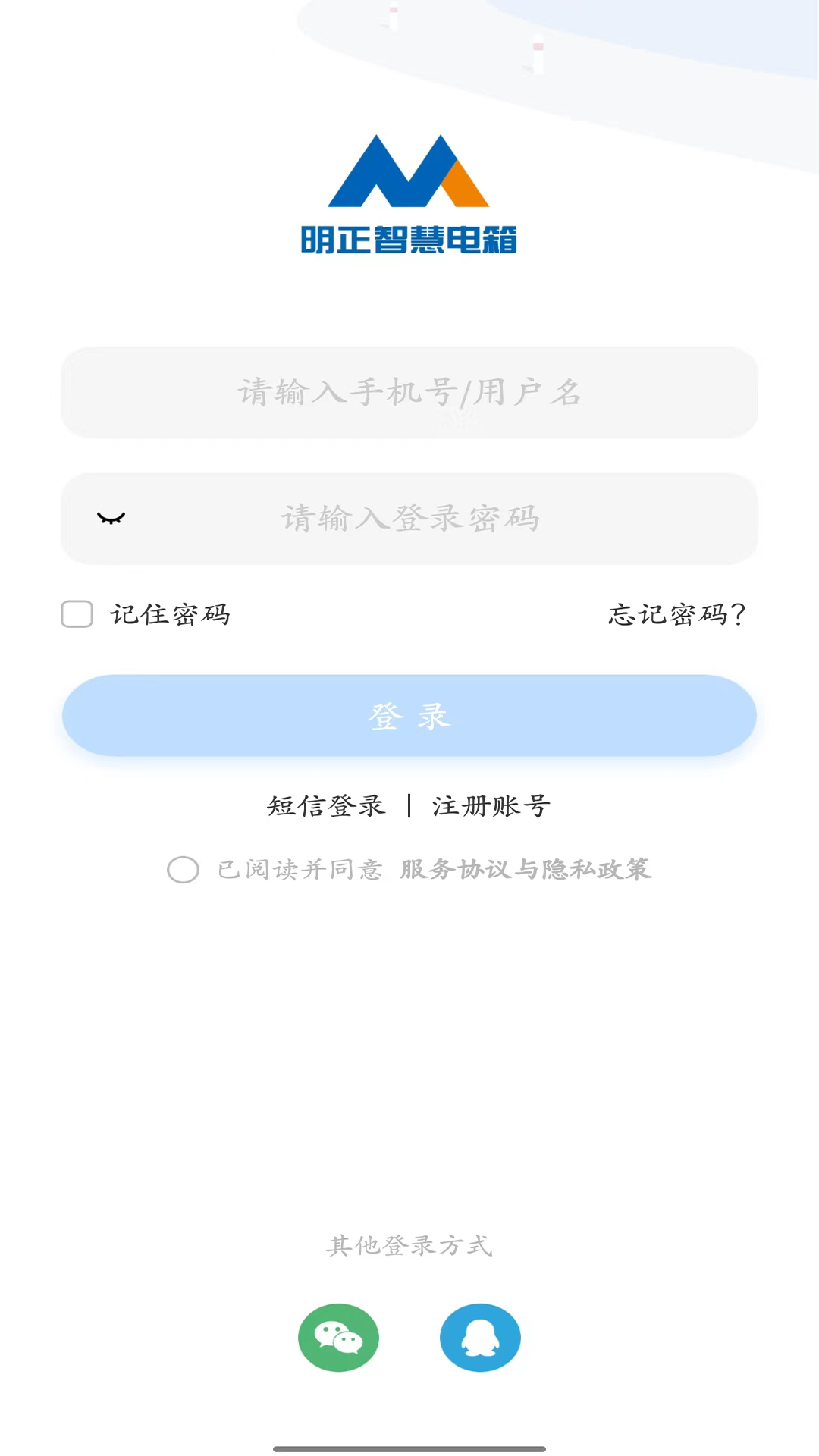Log in with the QQ icon

click(x=480, y=1338)
